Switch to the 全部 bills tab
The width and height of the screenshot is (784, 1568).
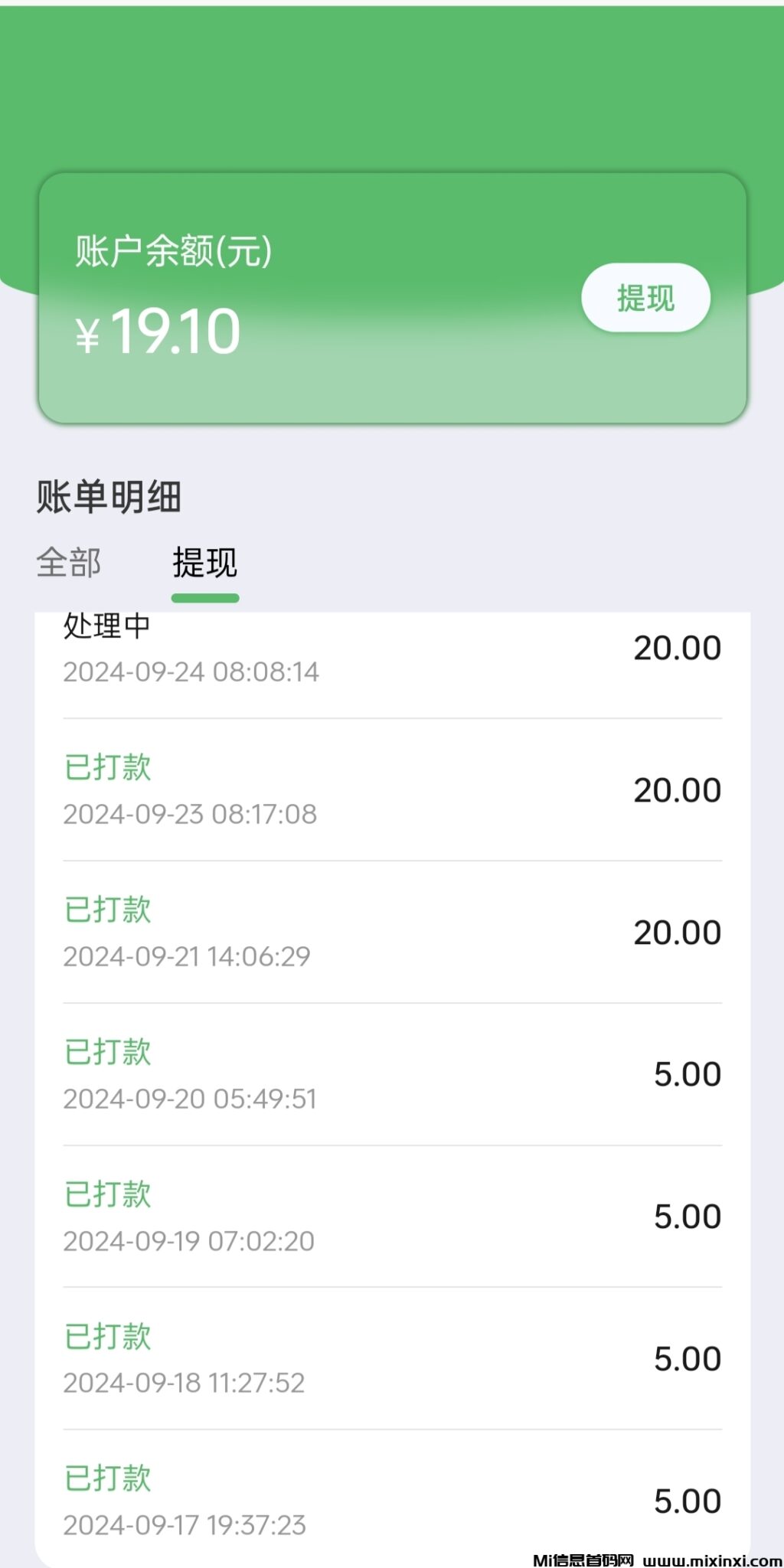click(x=69, y=563)
